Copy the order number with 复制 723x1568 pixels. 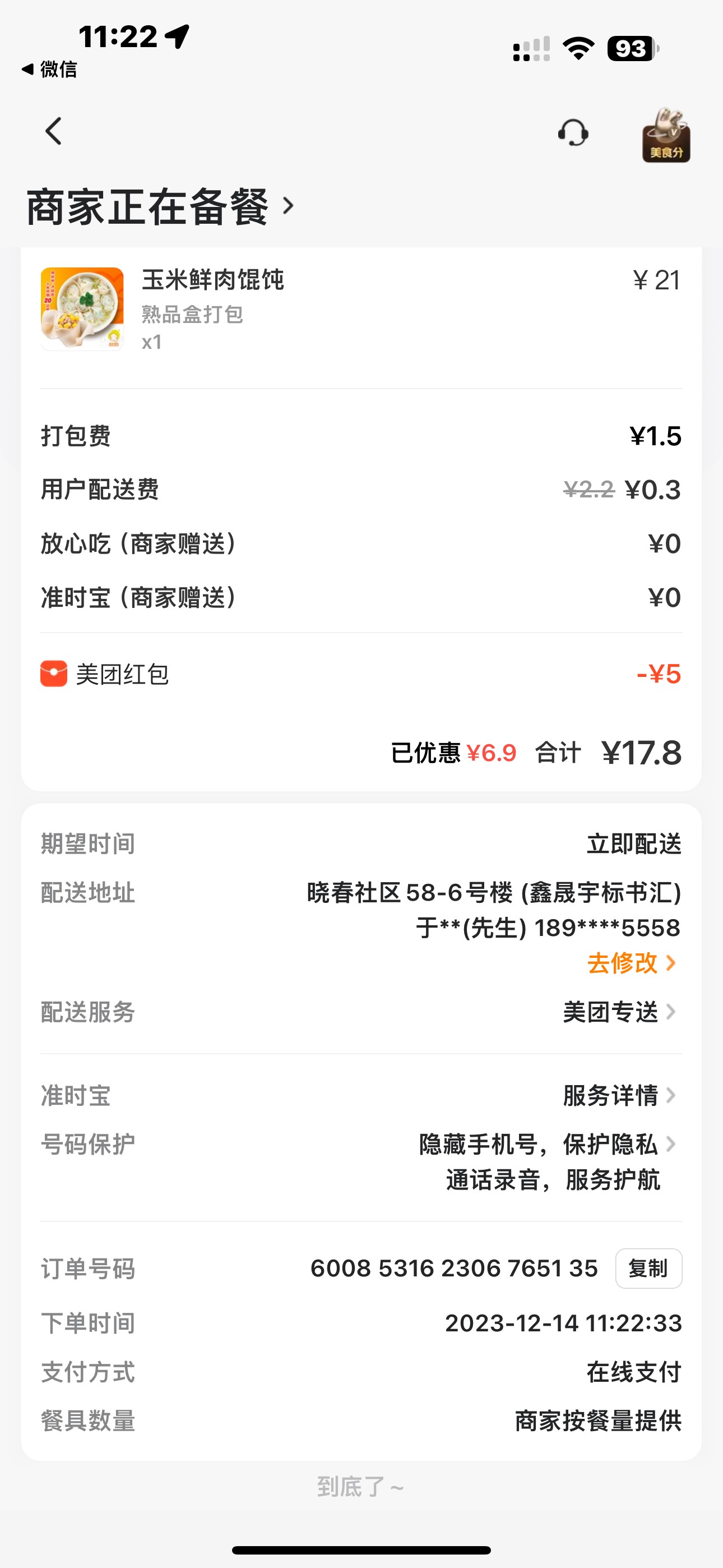(648, 1269)
